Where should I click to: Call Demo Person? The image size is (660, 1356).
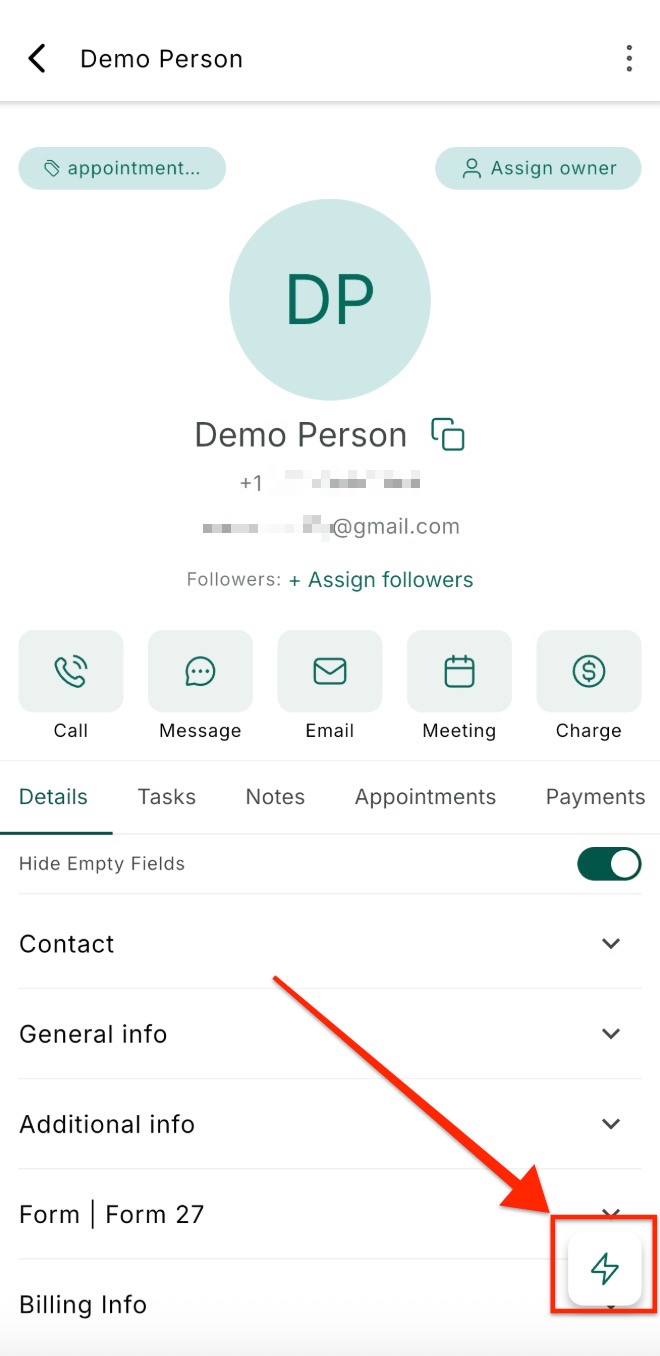[71, 672]
